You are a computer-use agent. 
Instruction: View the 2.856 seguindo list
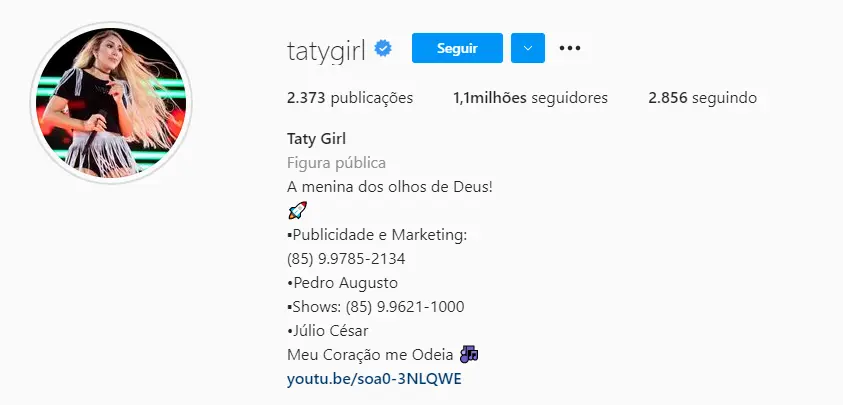click(x=702, y=98)
